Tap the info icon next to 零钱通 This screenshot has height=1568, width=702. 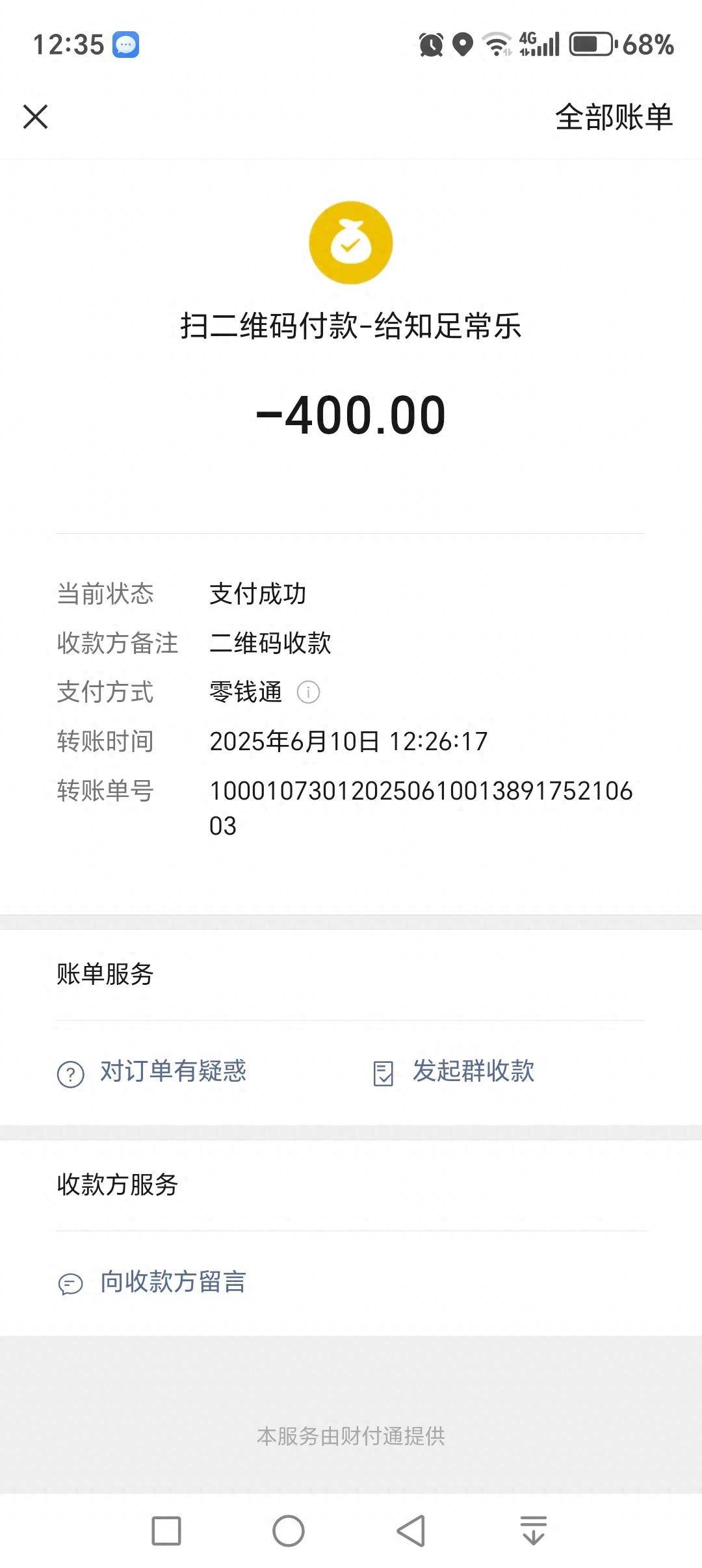coord(308,693)
